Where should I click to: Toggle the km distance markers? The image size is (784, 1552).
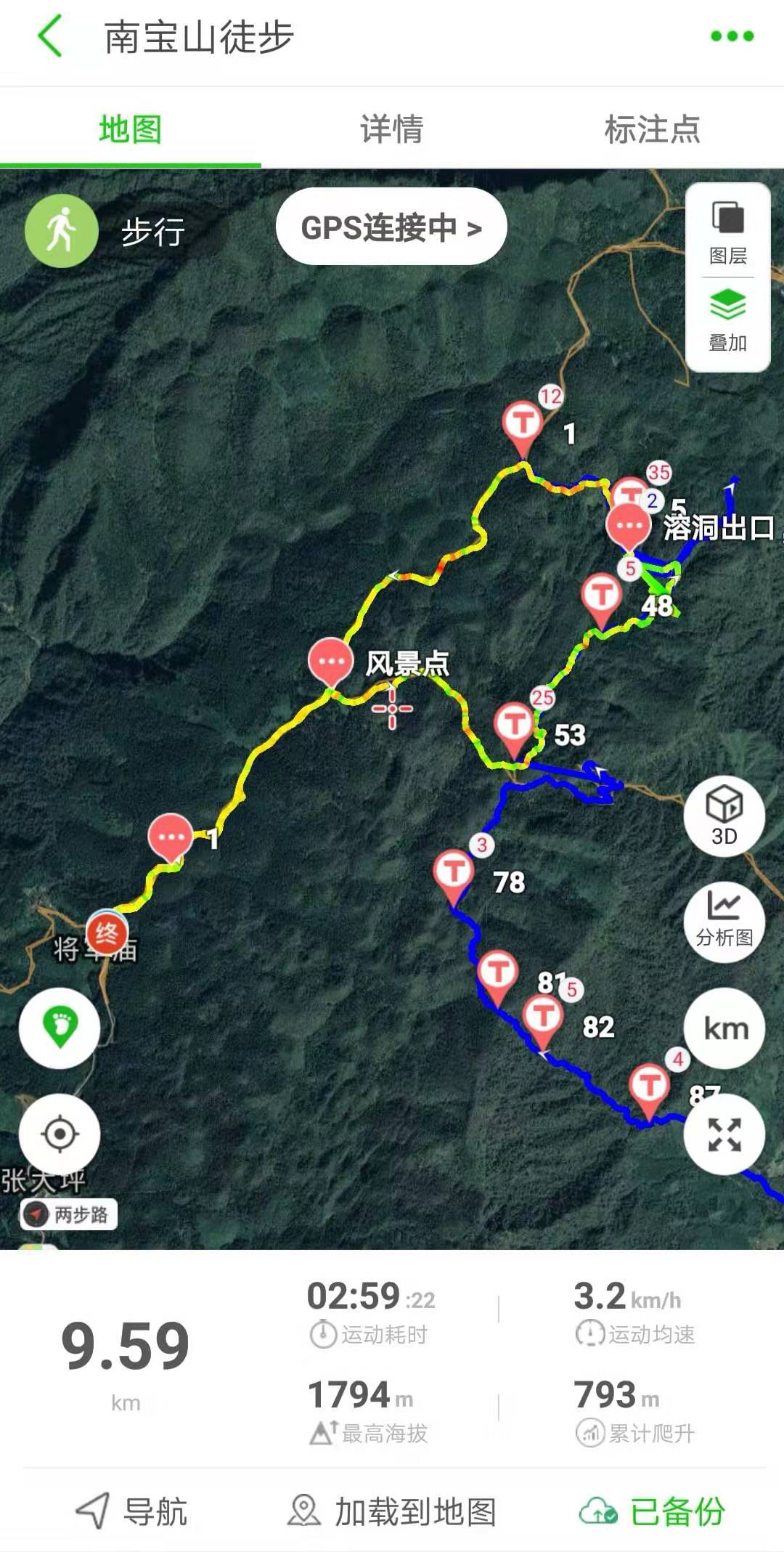coord(724,1028)
